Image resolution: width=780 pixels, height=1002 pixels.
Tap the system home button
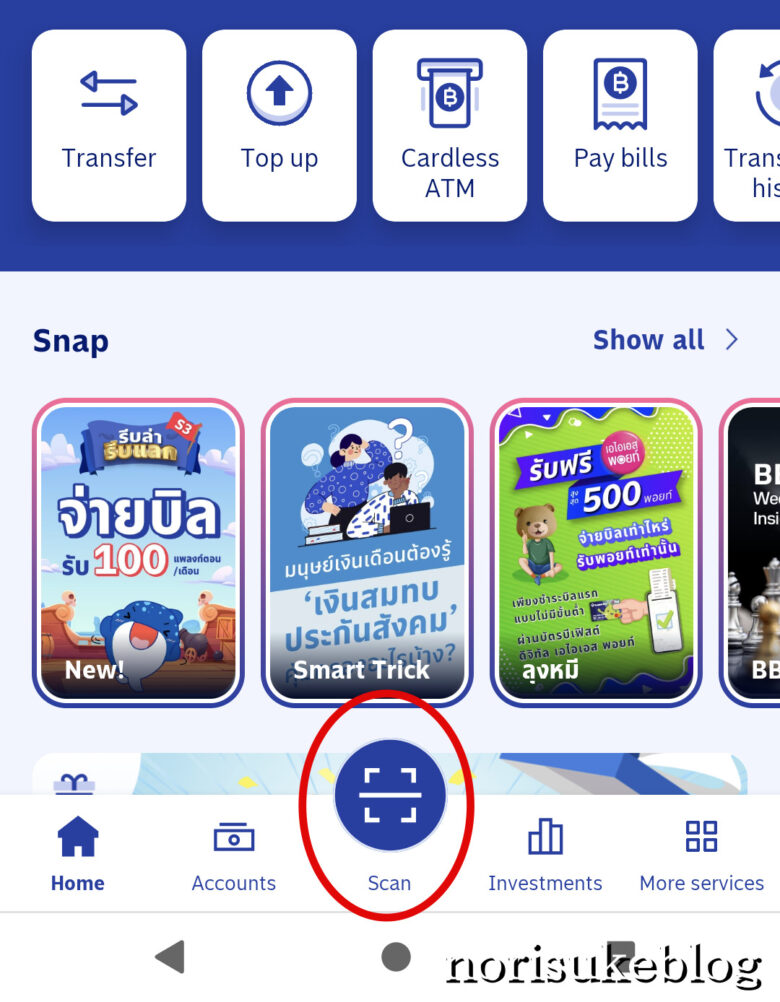point(396,957)
